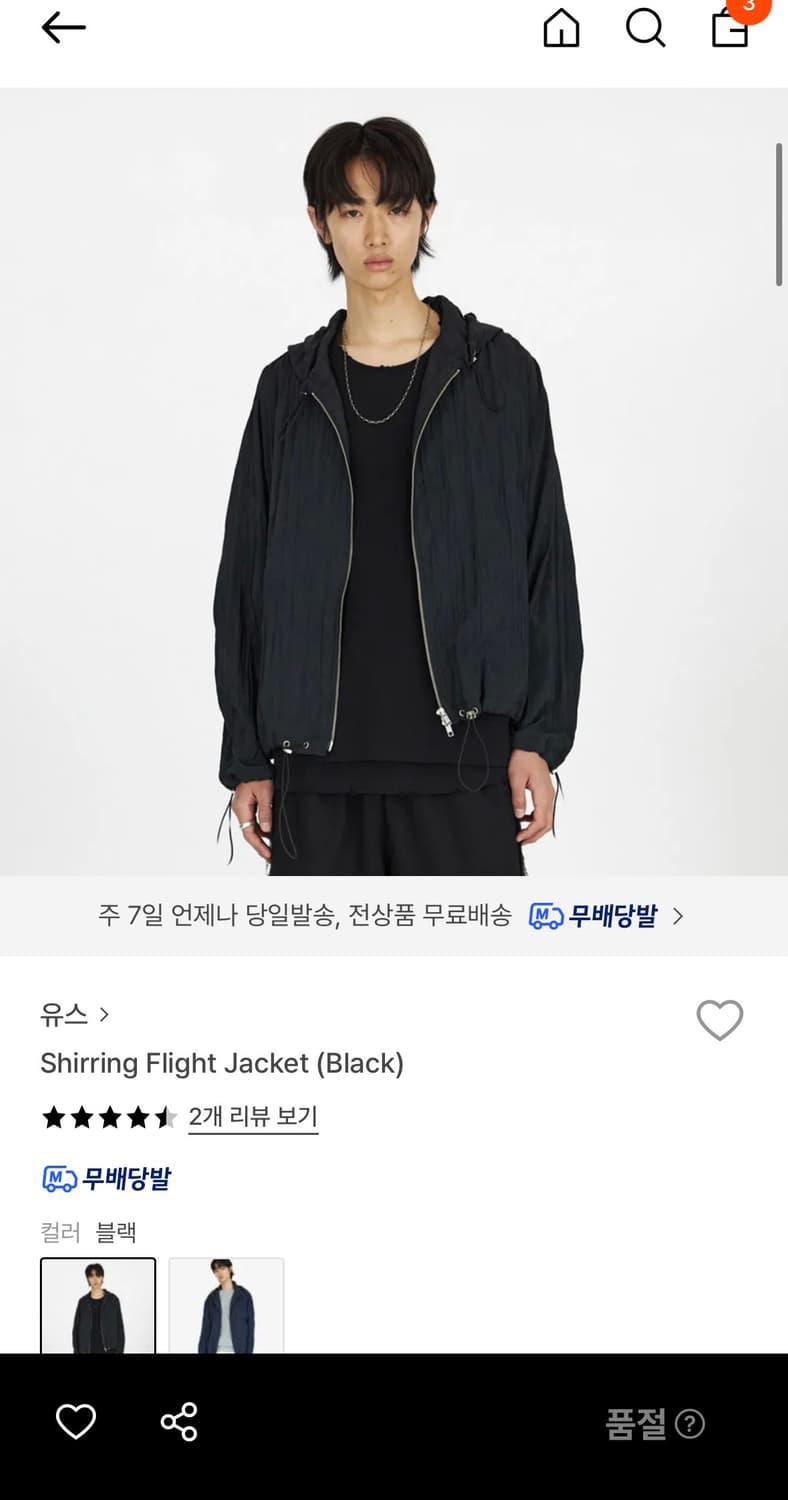This screenshot has height=1500, width=788.
Task: Open the home screen icon
Action: pos(562,29)
